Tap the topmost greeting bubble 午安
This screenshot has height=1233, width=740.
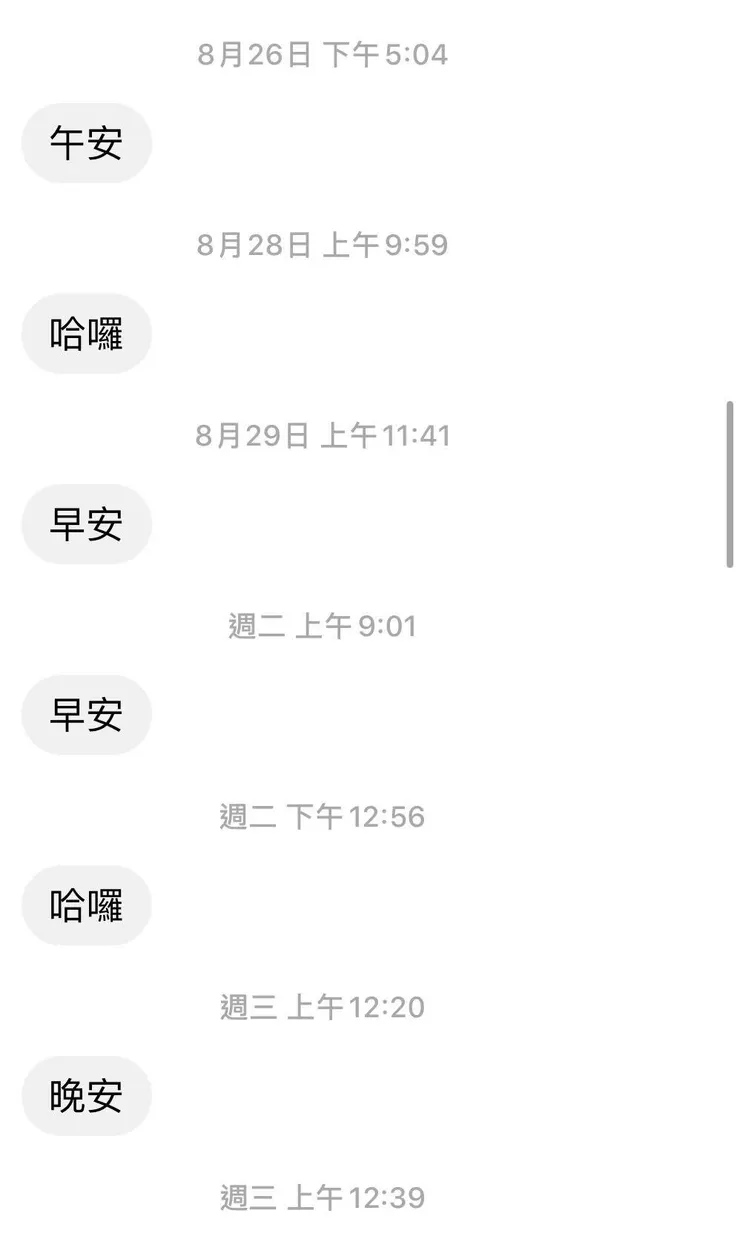tap(86, 143)
